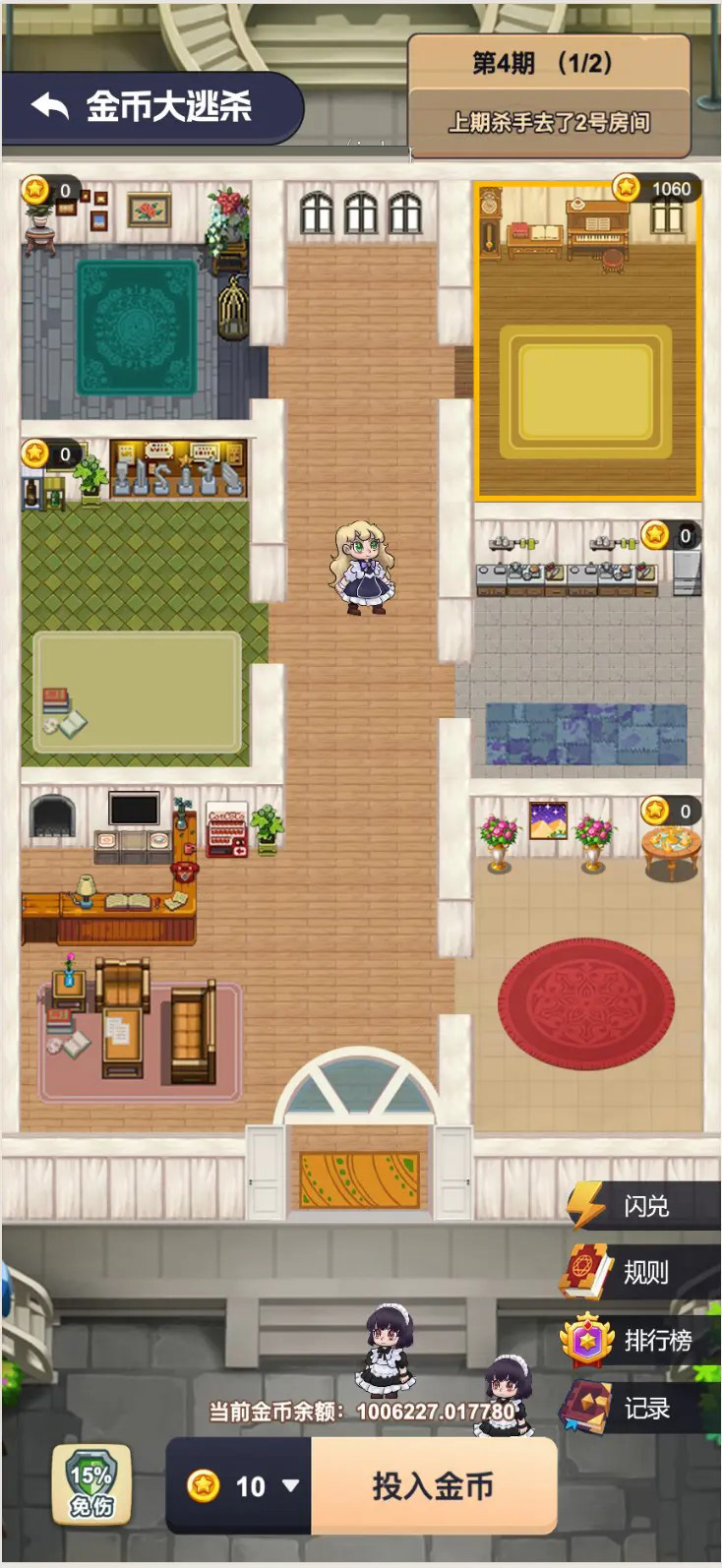Open the 排行榜 leaderboard
The width and height of the screenshot is (722, 1568).
point(644,1340)
